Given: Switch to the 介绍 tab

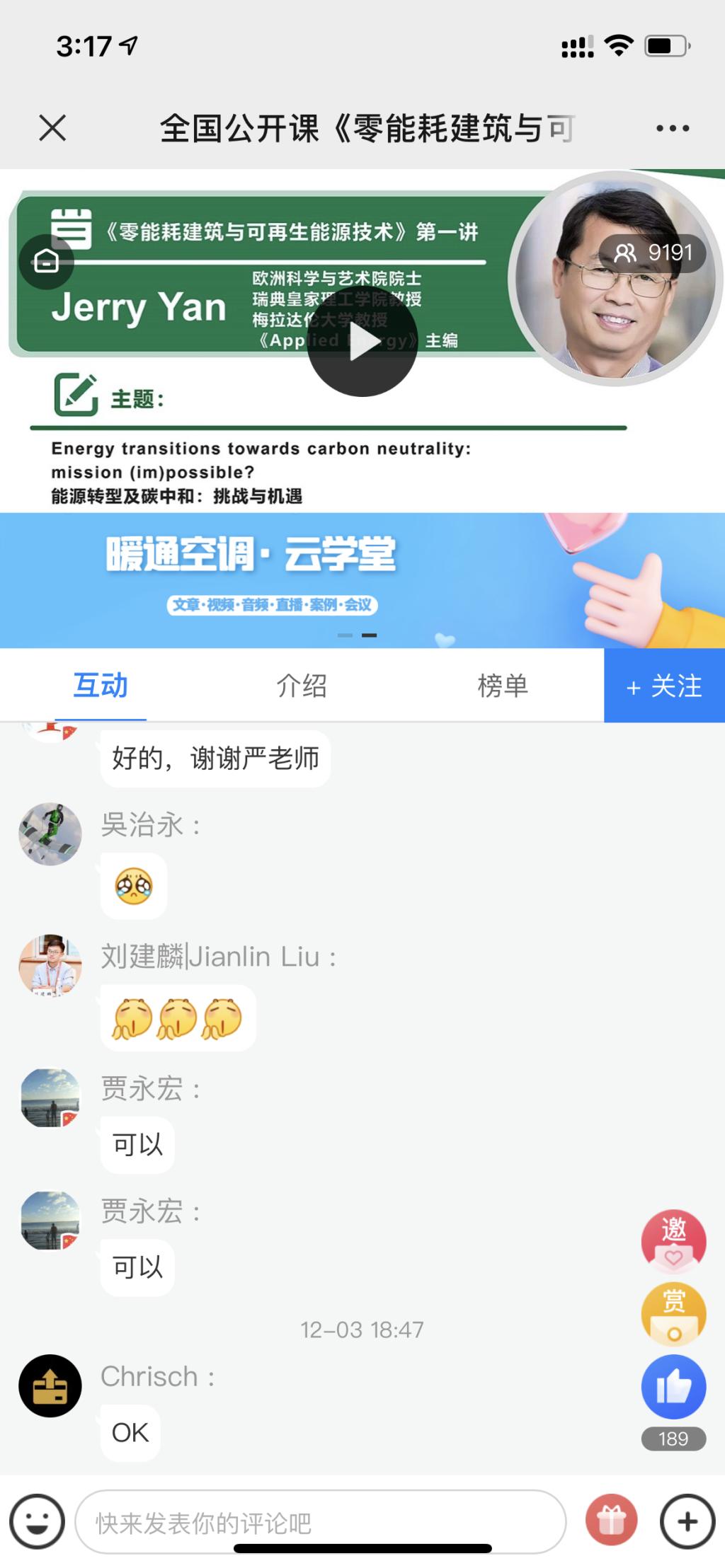Looking at the screenshot, I should pyautogui.click(x=302, y=685).
